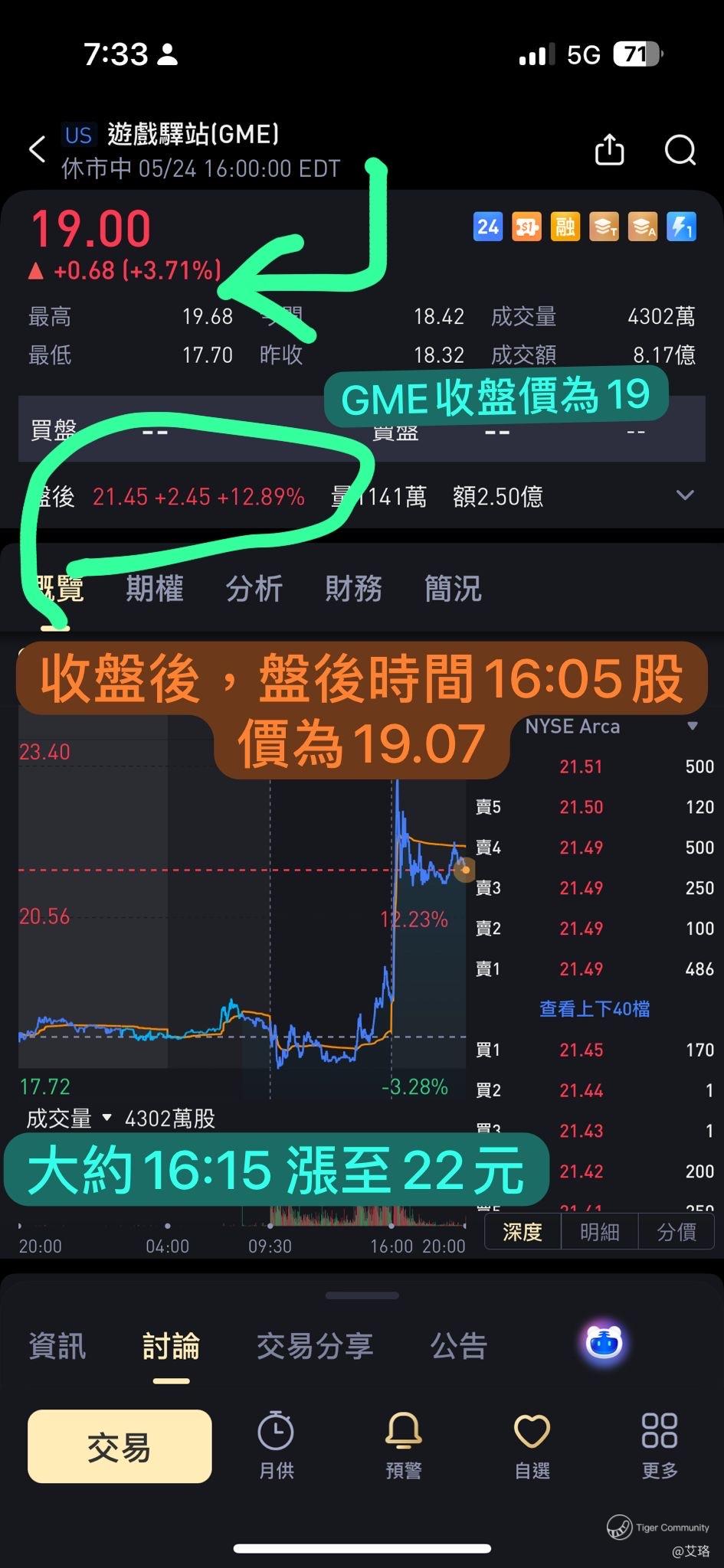This screenshot has height=1568, width=724.
Task: Open the 財務 tab
Action: [x=353, y=589]
